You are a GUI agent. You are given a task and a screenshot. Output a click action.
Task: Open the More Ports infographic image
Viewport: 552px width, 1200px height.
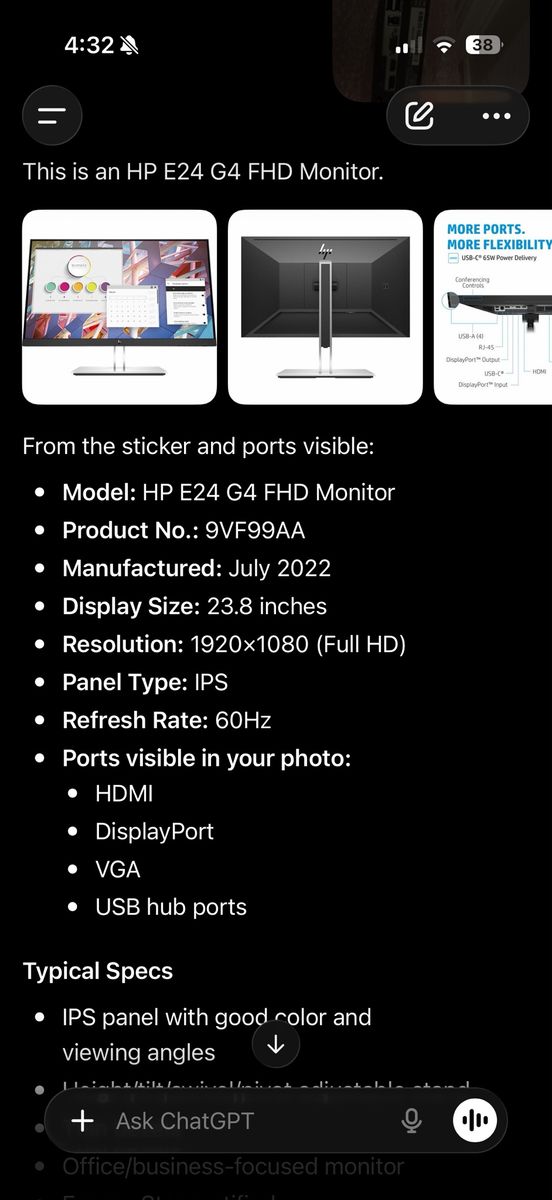tap(493, 307)
